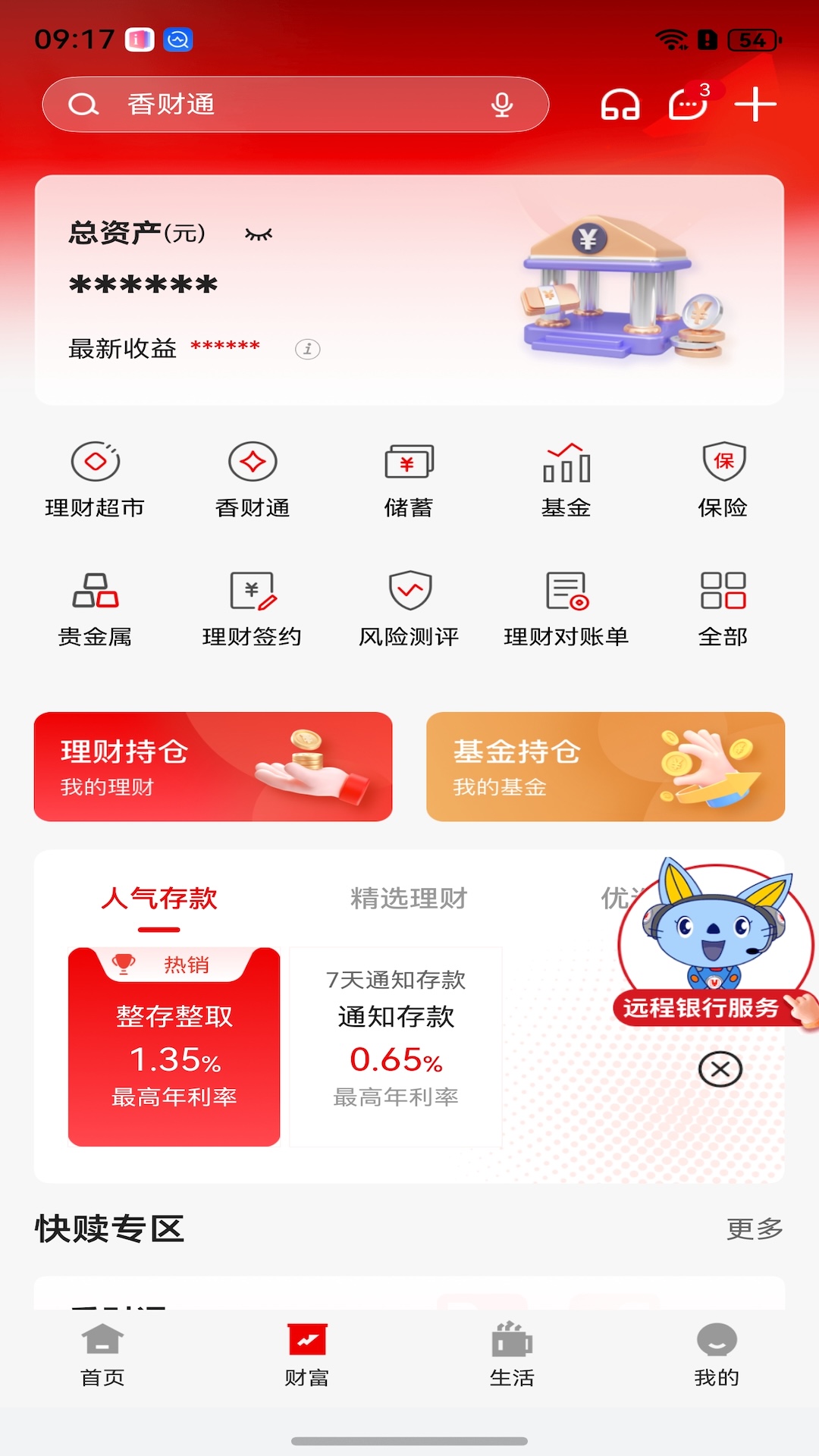Select the 人气存款 tab
Image resolution: width=819 pixels, height=1456 pixels.
[x=159, y=899]
